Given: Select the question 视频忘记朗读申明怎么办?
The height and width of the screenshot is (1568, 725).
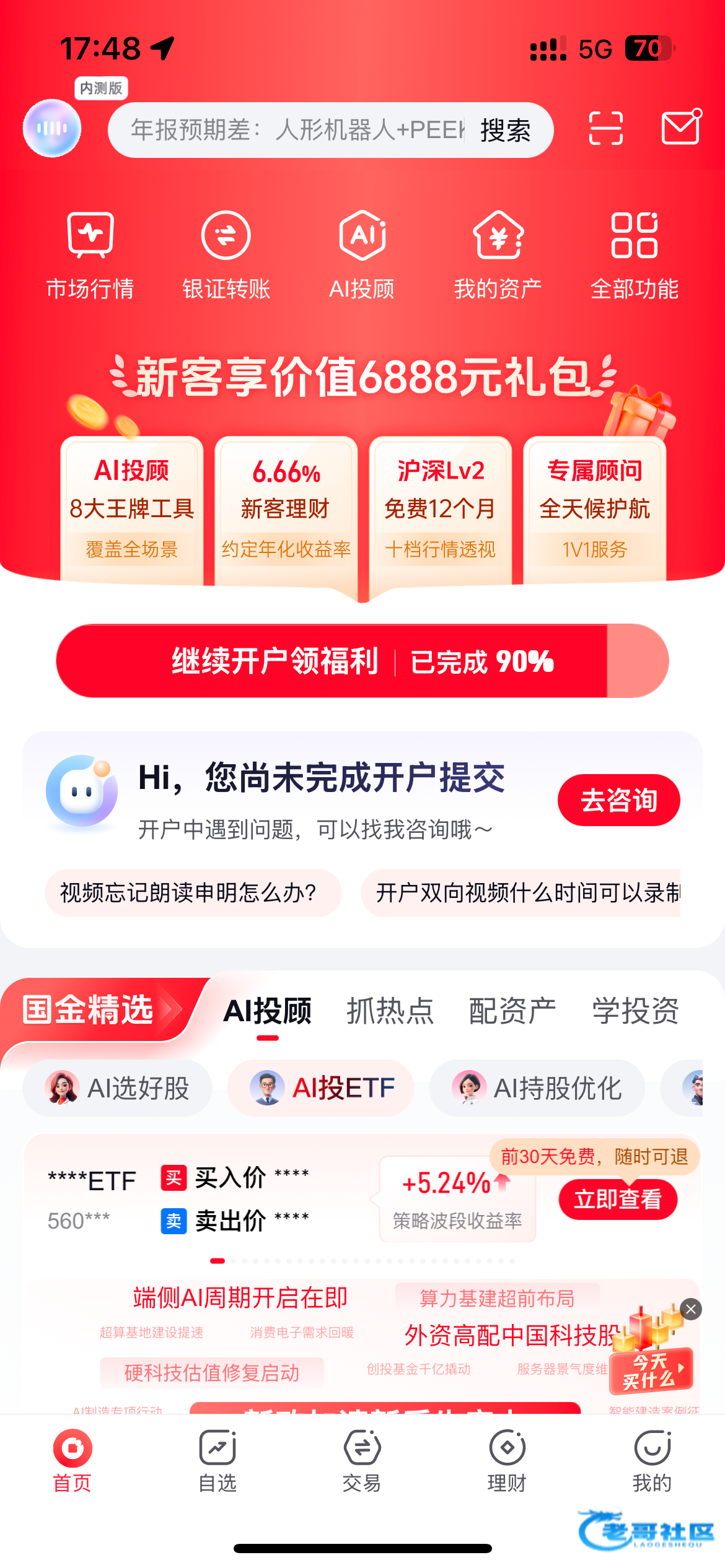Looking at the screenshot, I should coord(193,892).
